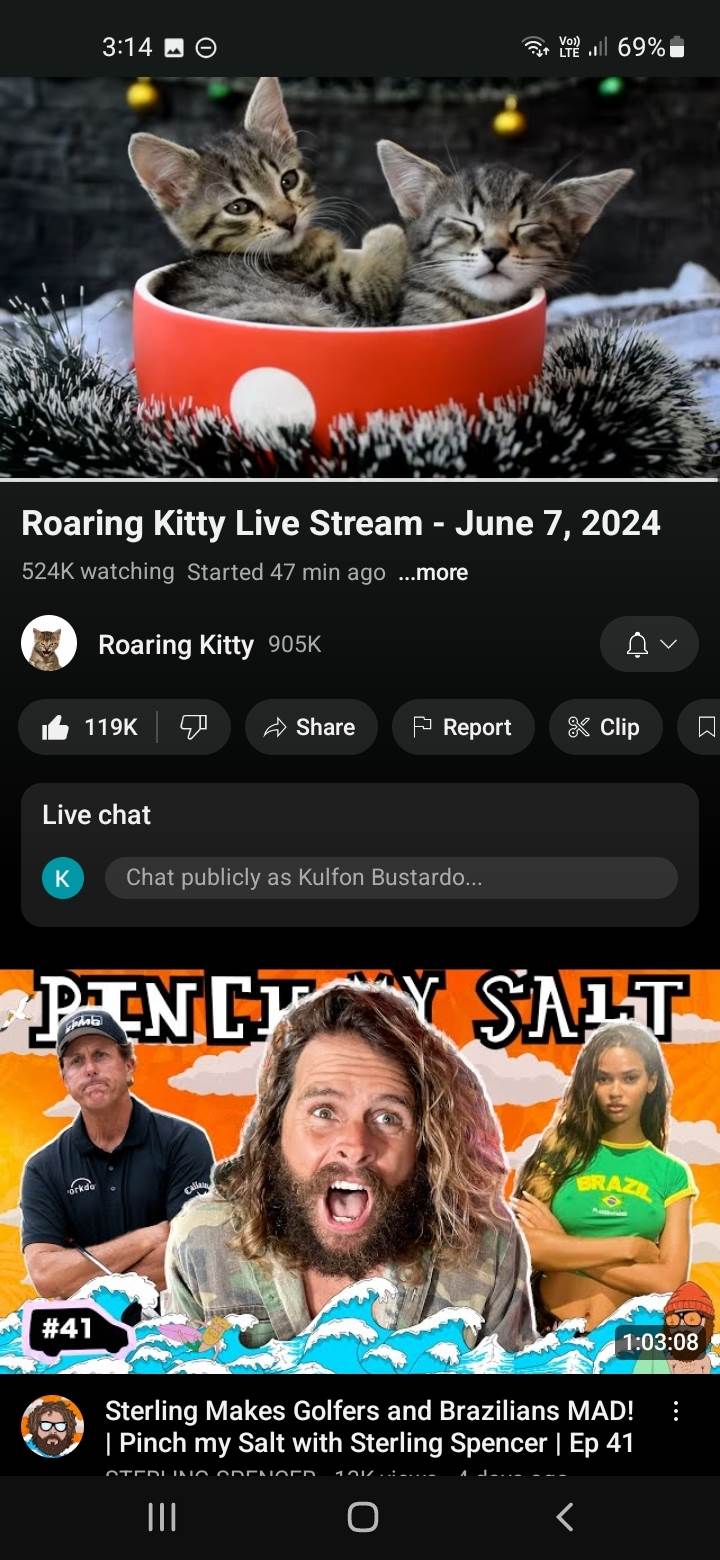Expand the description with ...more

[433, 573]
